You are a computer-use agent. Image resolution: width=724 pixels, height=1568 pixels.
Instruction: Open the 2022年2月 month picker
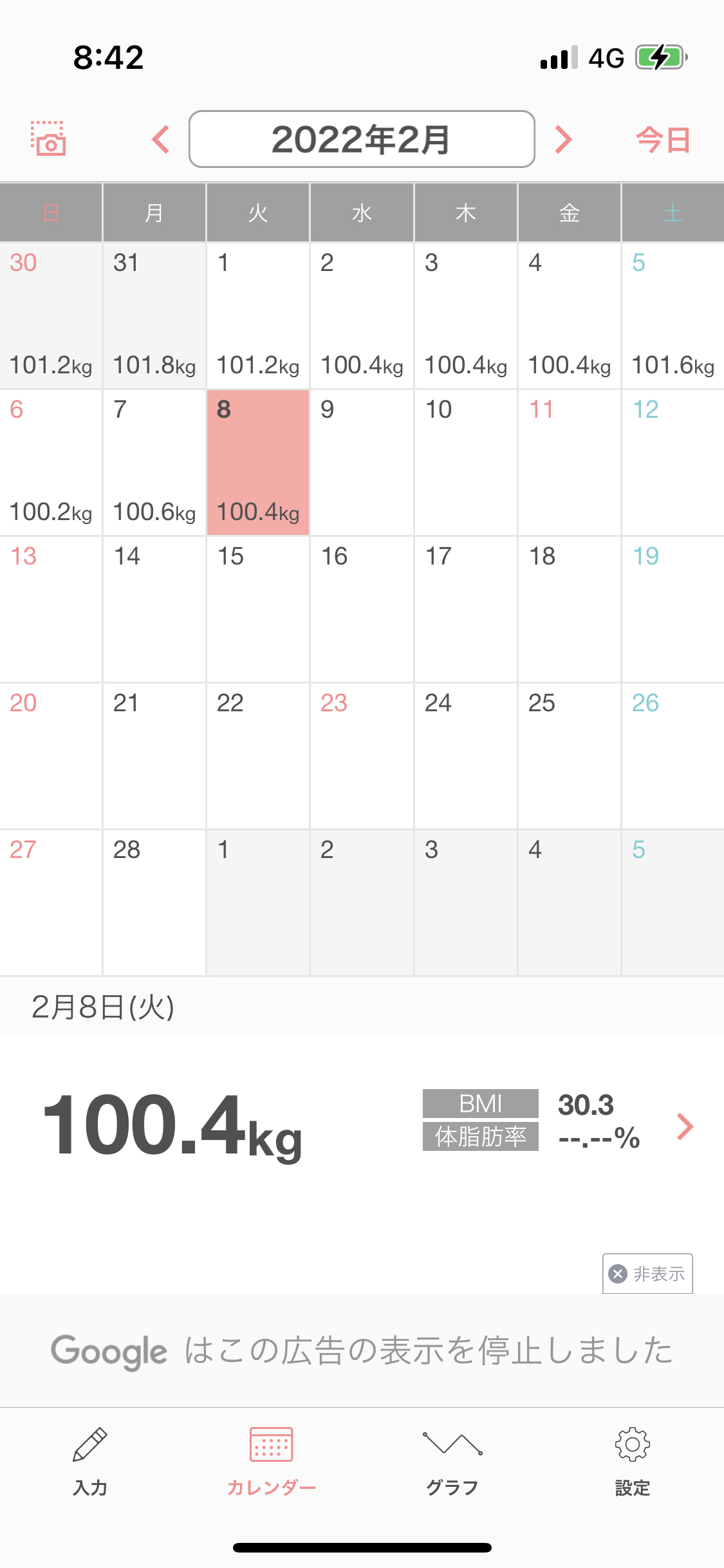coord(362,139)
